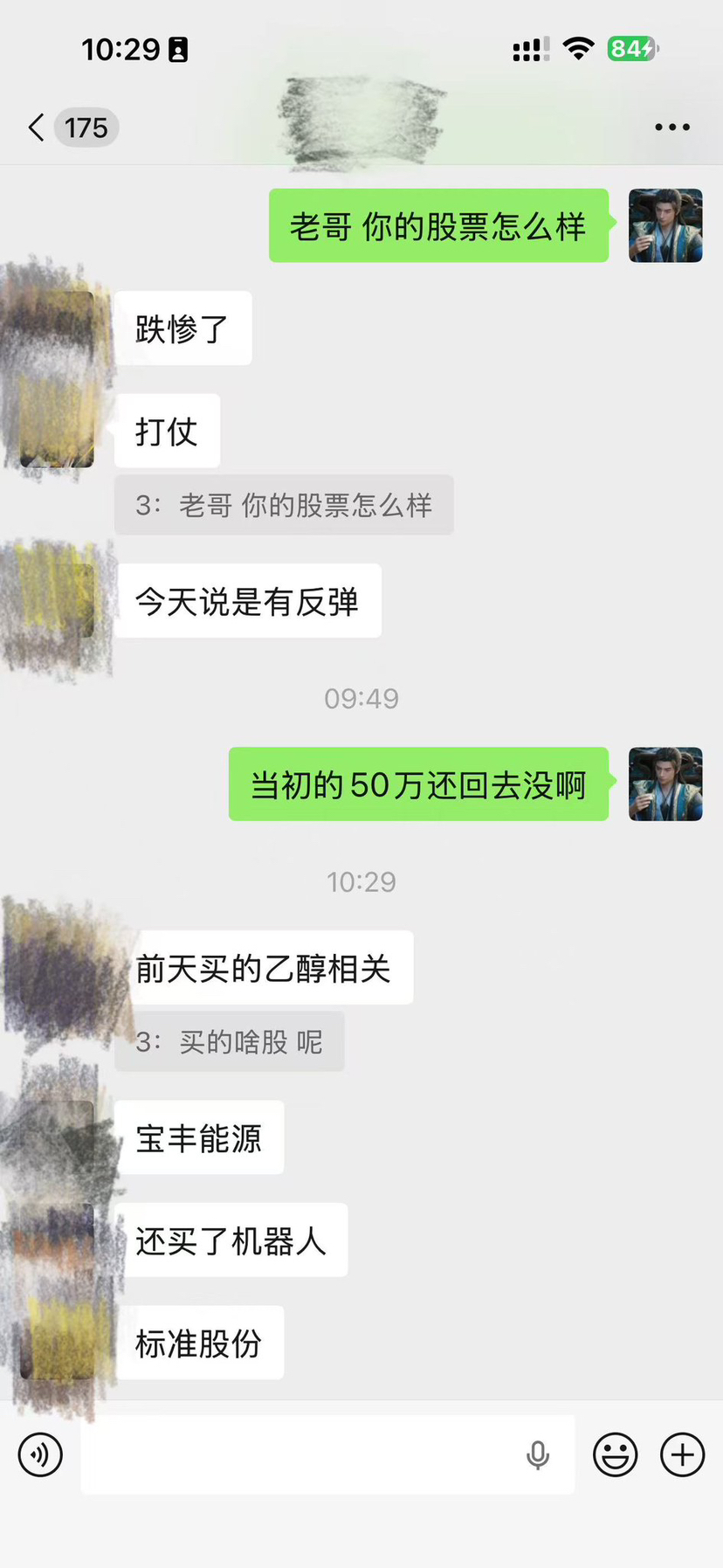The width and height of the screenshot is (723, 1568).
Task: Switch to voice message input
Action: point(40,1455)
